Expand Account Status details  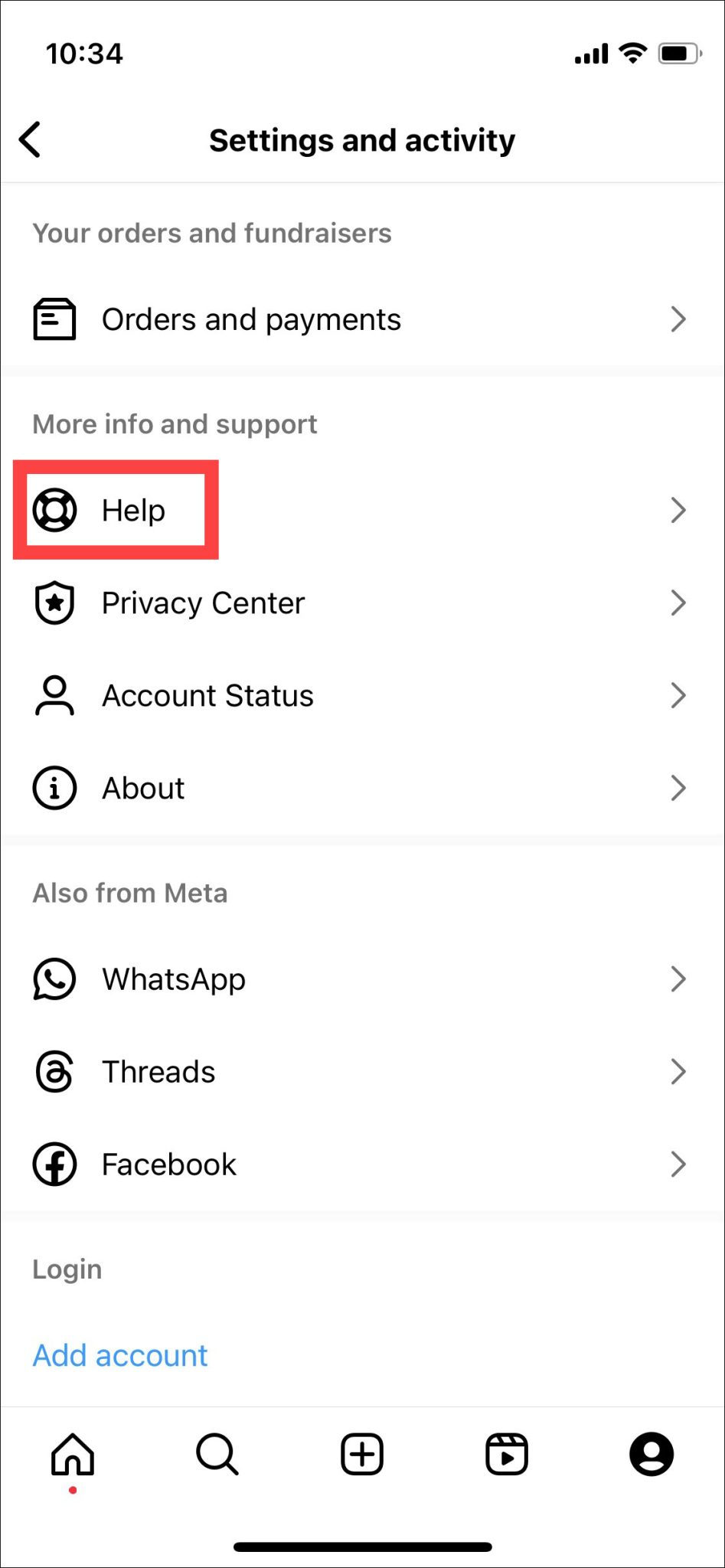pyautogui.click(x=678, y=695)
